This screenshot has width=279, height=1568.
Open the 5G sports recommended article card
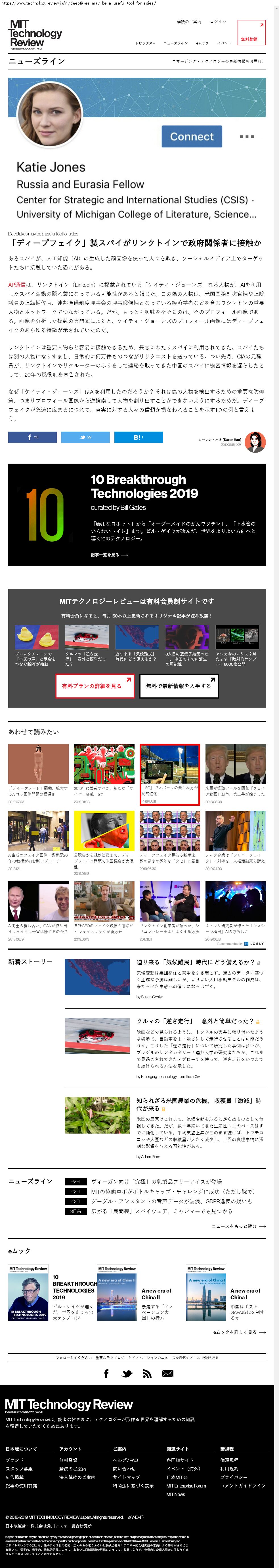click(x=169, y=774)
